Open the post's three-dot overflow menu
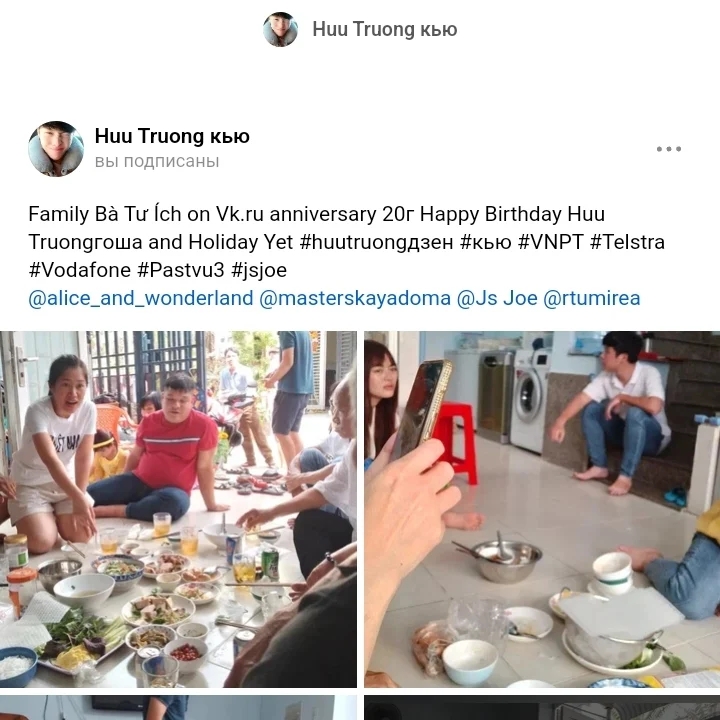The image size is (720, 720). (x=668, y=149)
